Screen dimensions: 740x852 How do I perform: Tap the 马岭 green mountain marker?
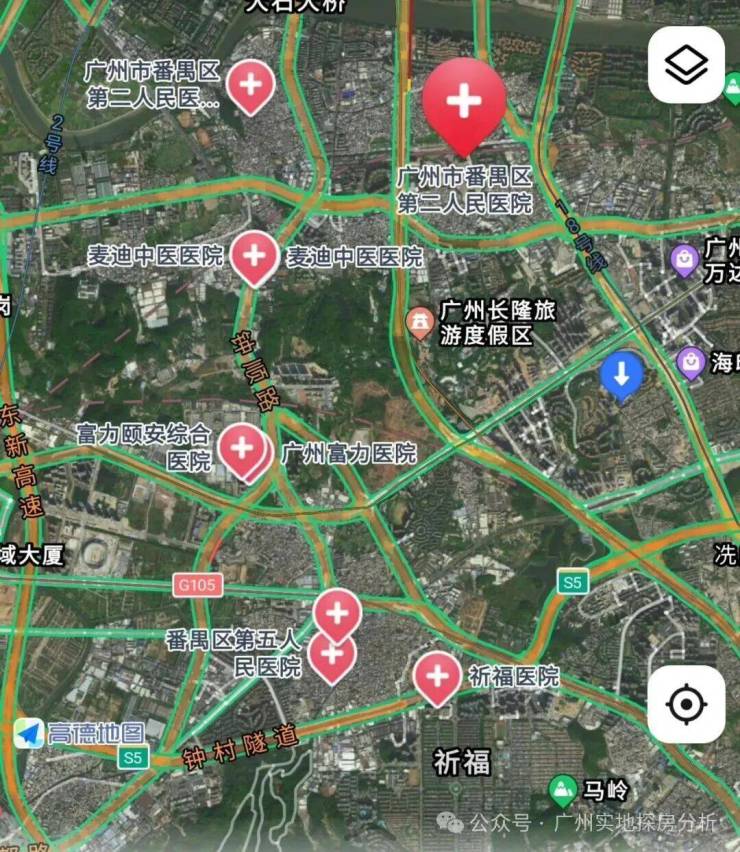point(563,791)
